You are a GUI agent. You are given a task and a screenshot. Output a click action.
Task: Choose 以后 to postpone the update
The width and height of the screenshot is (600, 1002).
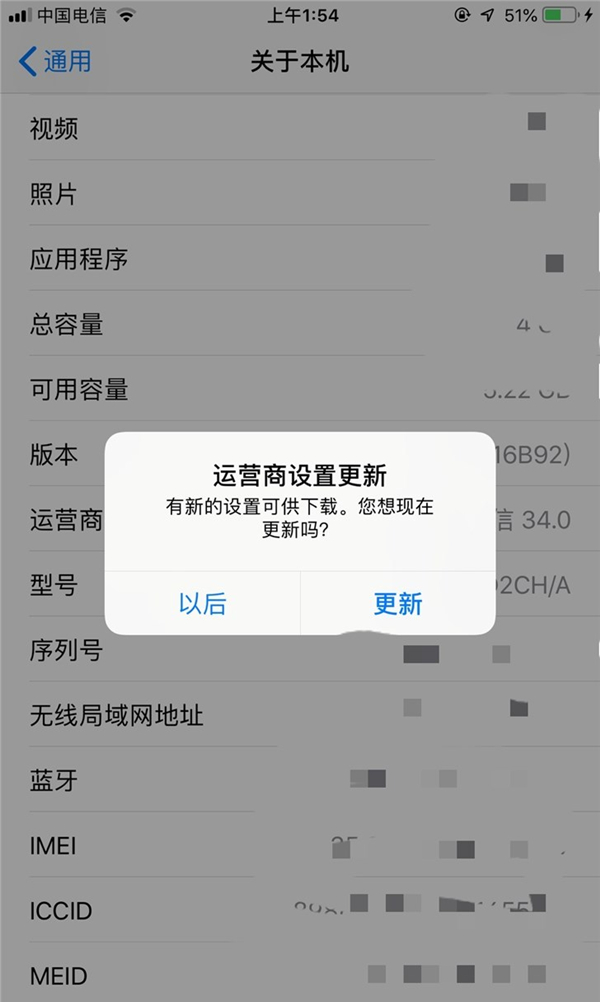click(202, 603)
